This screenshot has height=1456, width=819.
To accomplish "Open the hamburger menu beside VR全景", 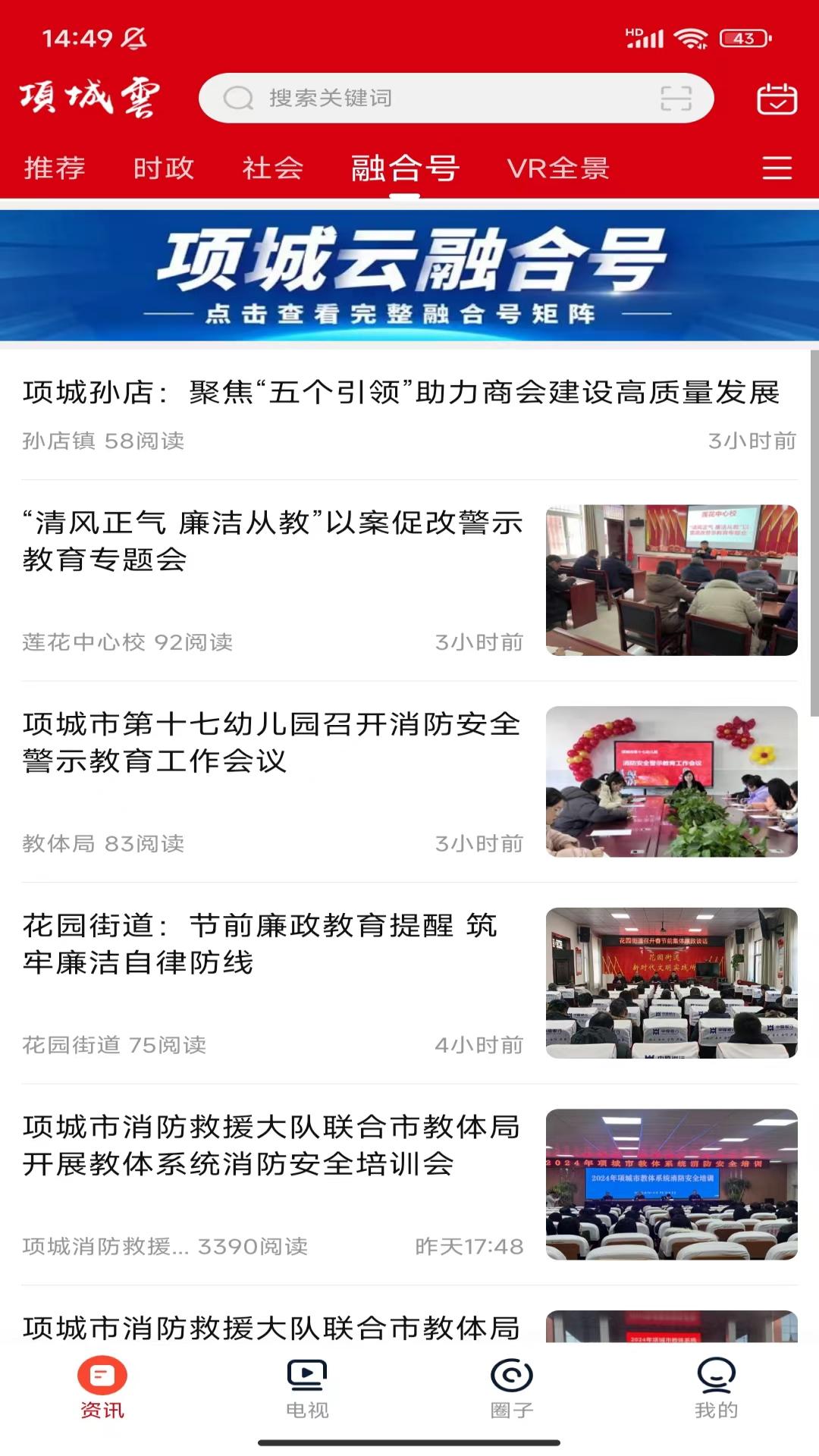I will 775,169.
